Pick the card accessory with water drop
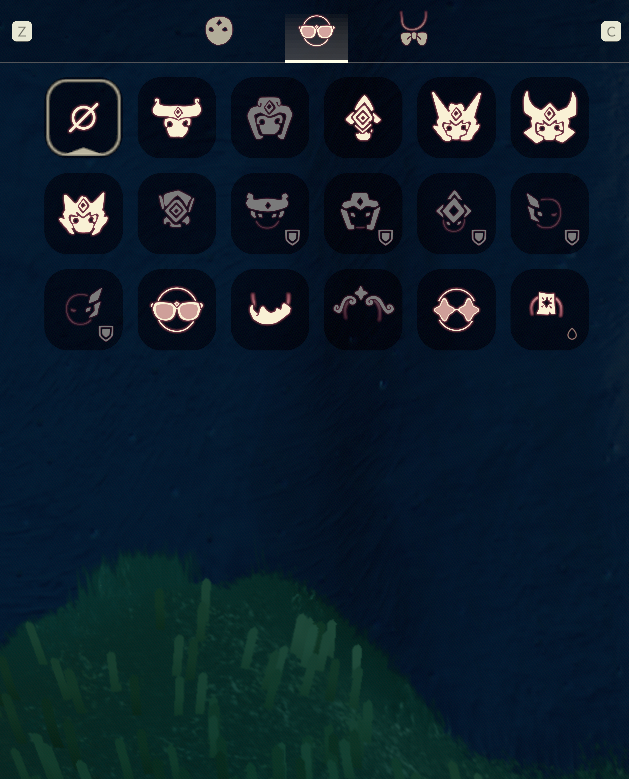629x779 pixels. 549,310
